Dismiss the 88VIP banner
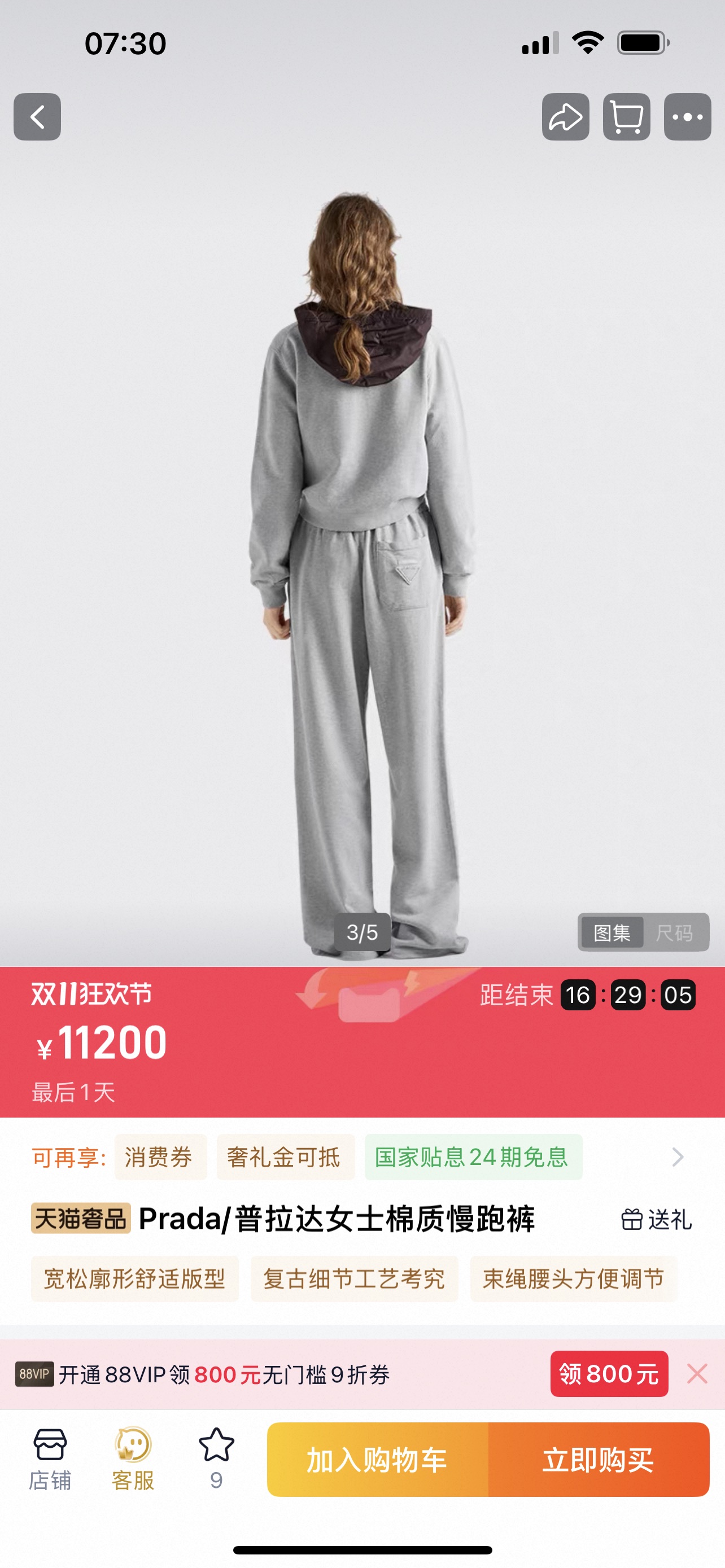 pyautogui.click(x=697, y=1374)
